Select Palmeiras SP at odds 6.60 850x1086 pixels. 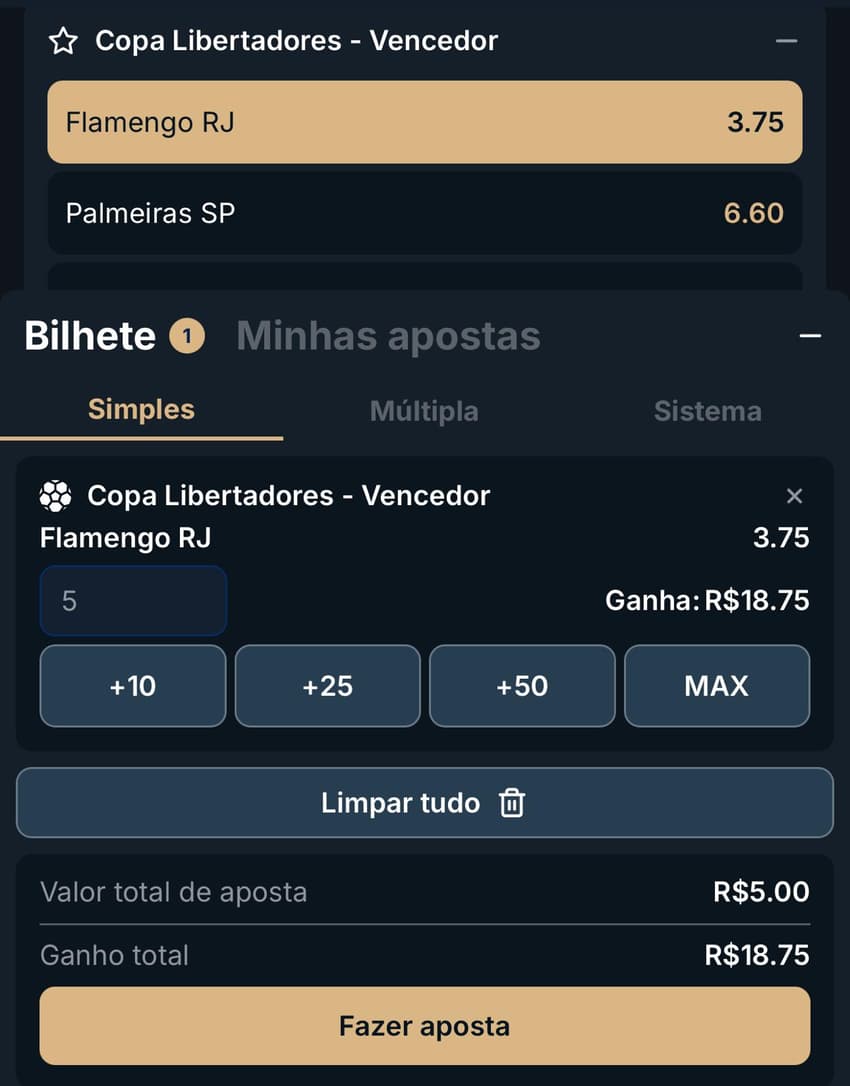click(425, 213)
